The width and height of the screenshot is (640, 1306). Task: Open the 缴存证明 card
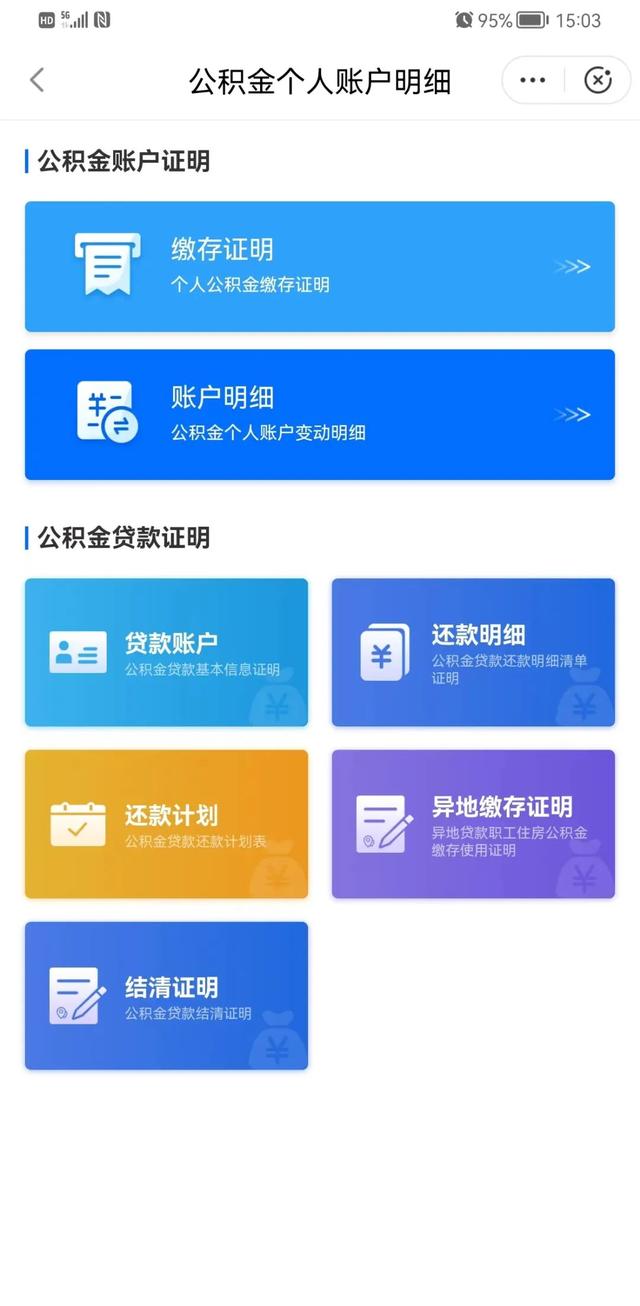[x=320, y=266]
